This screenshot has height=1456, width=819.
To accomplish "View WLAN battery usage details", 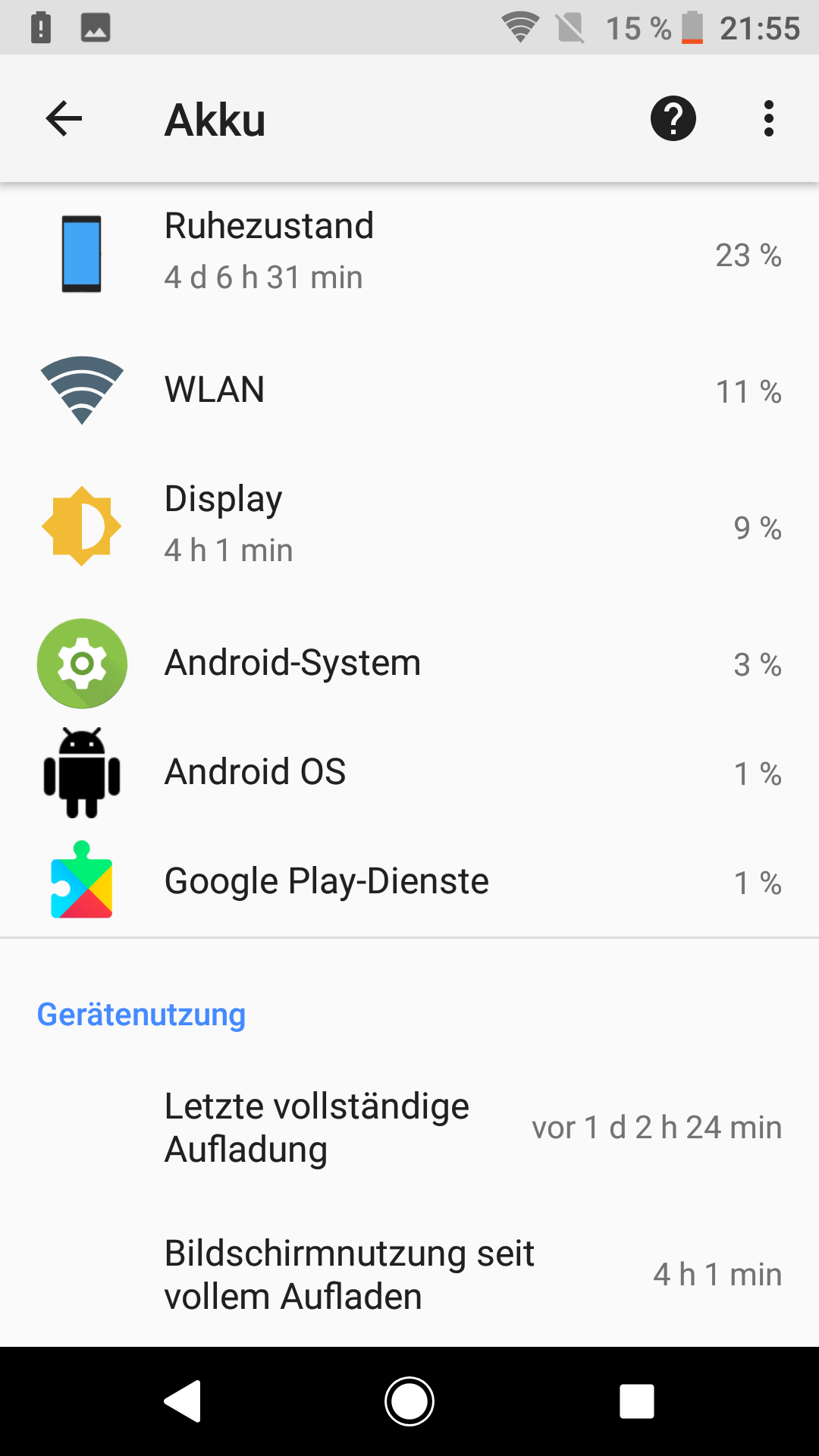I will tap(409, 390).
